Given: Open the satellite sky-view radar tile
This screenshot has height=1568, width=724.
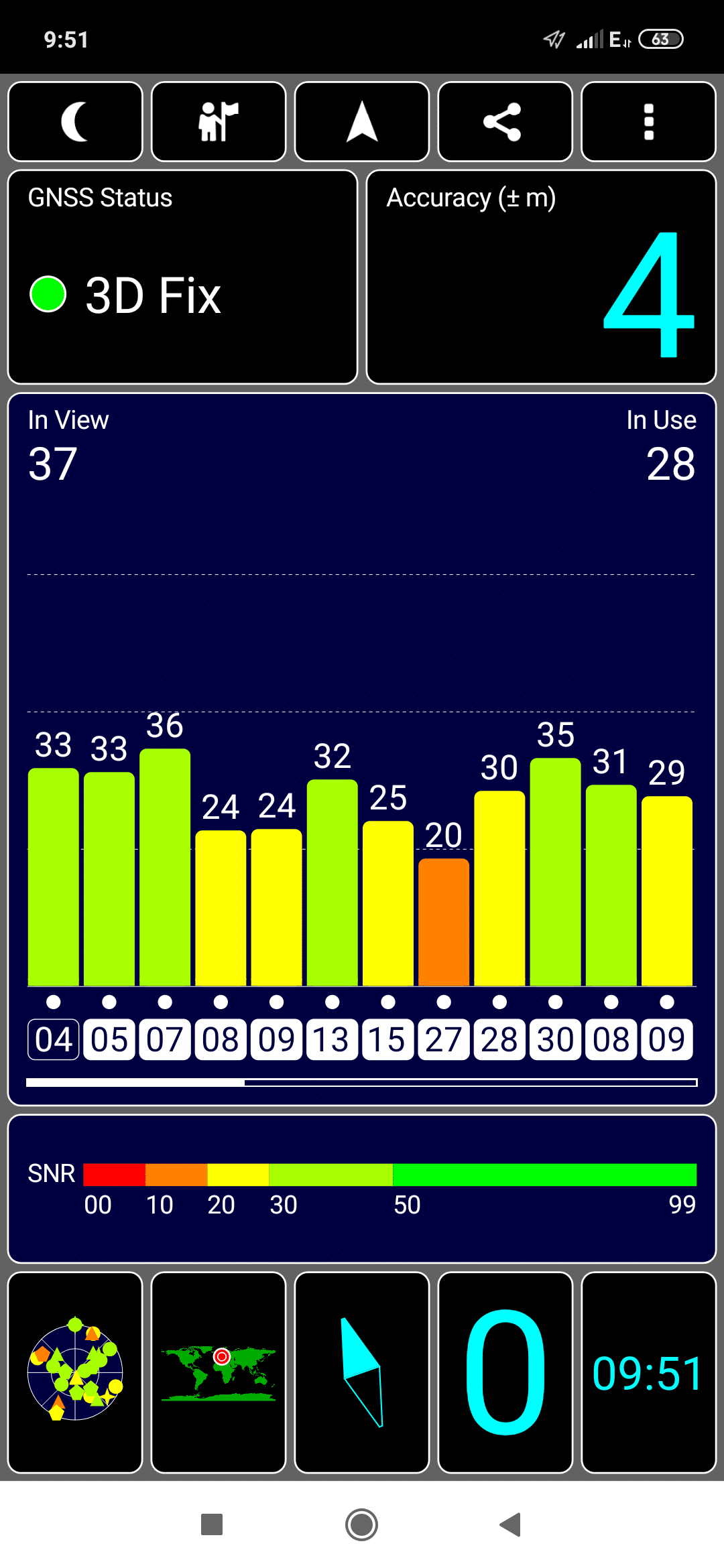Looking at the screenshot, I should (x=75, y=1372).
